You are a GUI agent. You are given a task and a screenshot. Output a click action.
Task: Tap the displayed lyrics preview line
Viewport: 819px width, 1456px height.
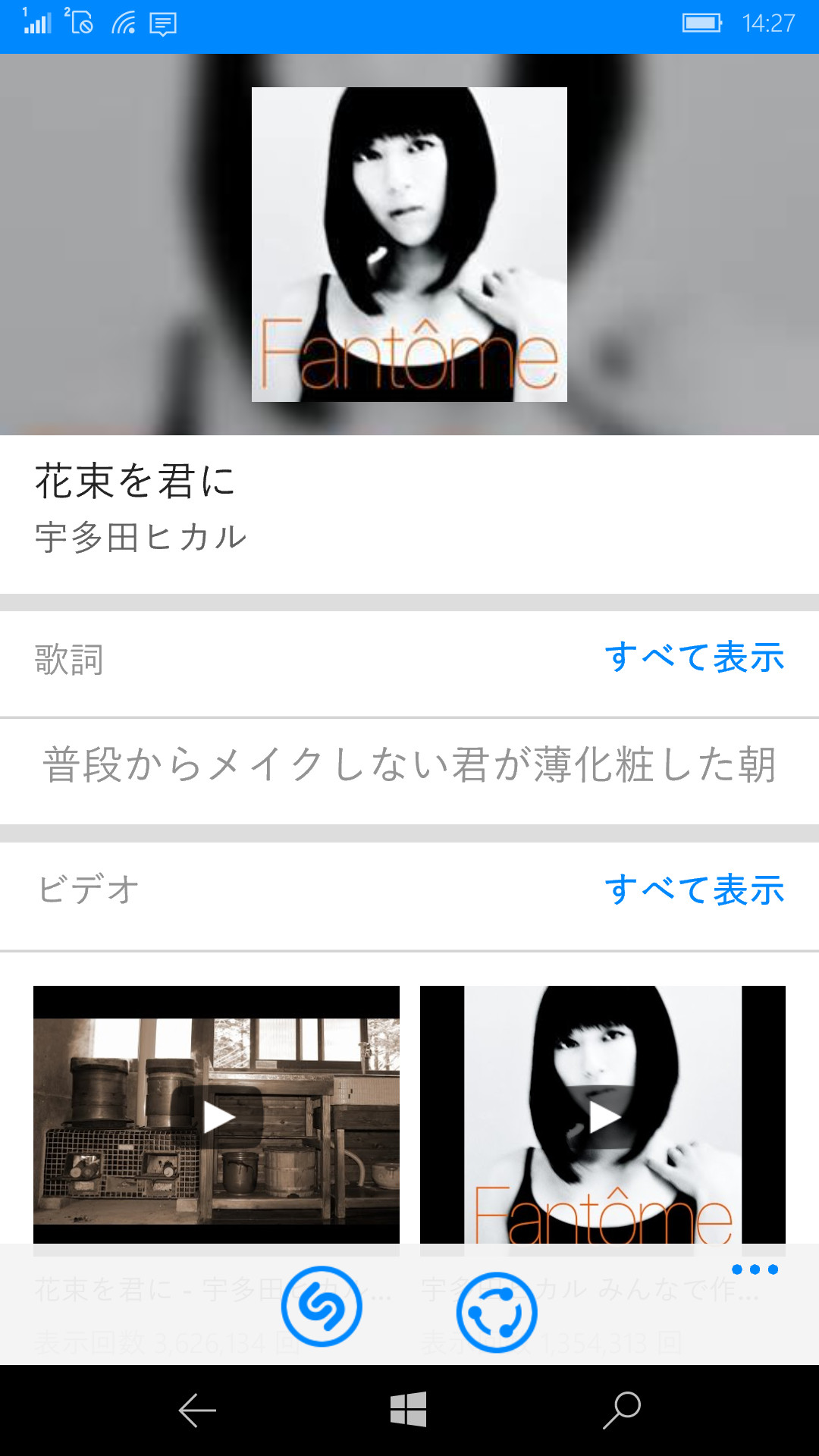coord(409,767)
